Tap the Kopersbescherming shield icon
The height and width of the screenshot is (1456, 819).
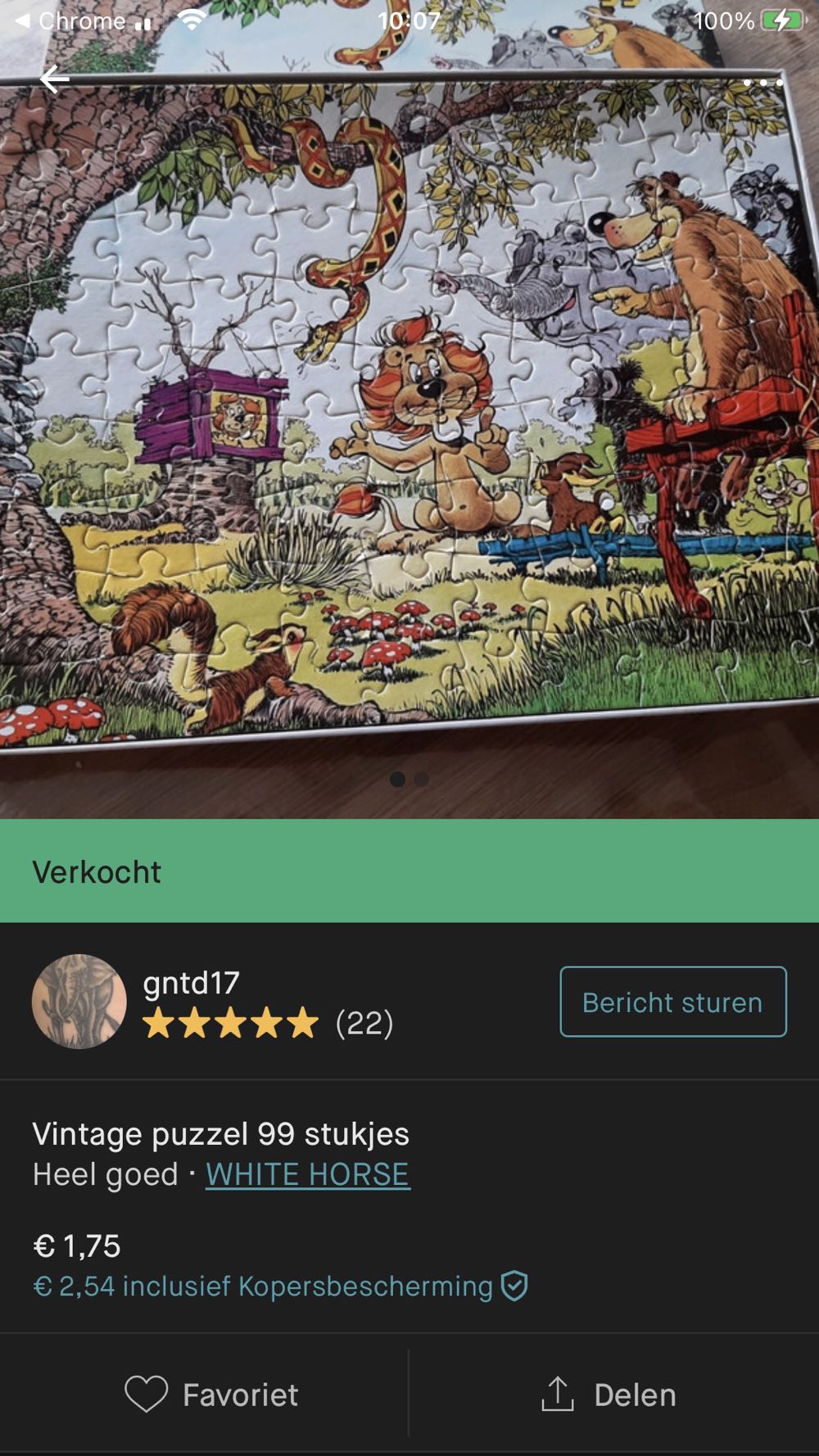click(515, 1289)
